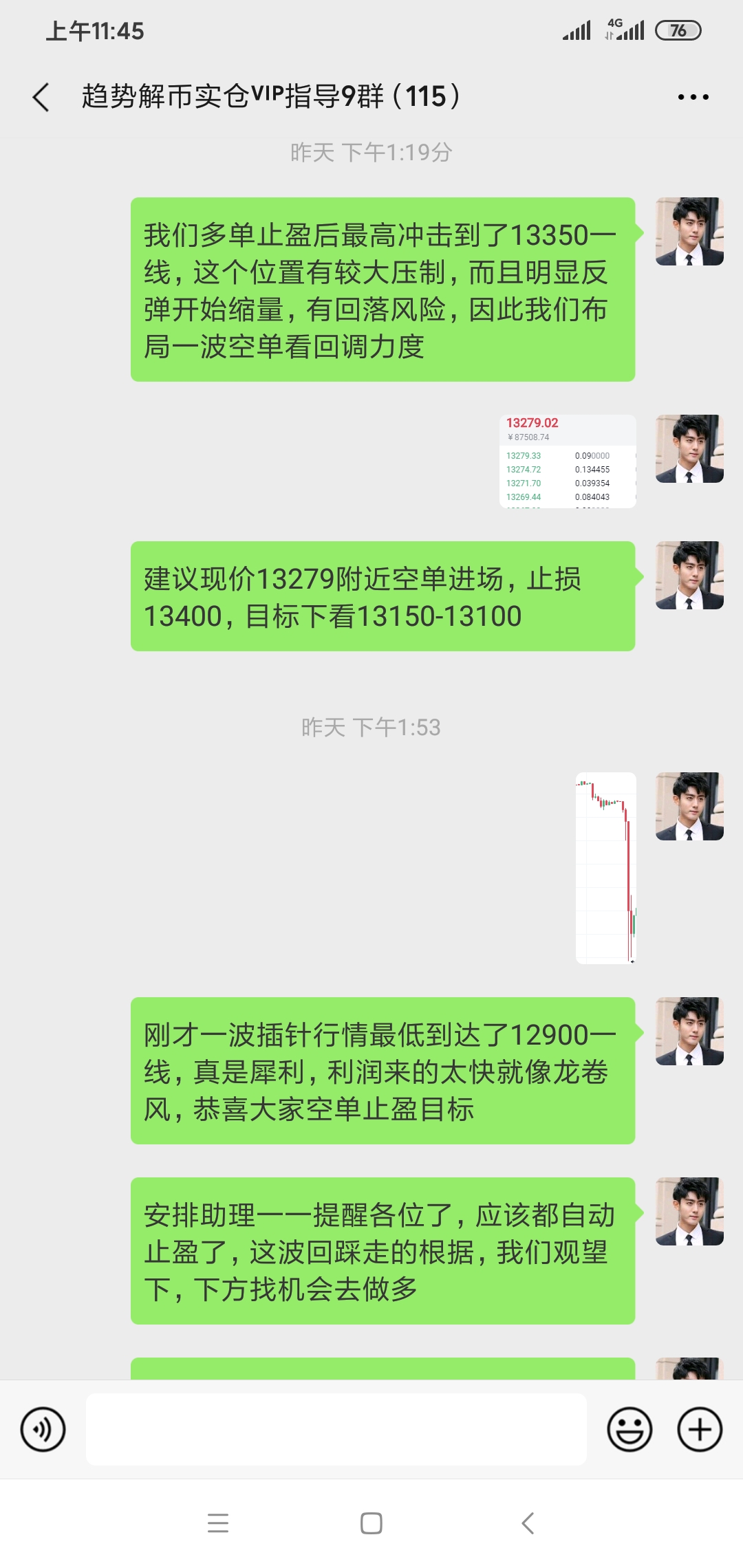Screen dimensions: 743x1568
Task: Tap the group chat title with 115 members
Action: (x=268, y=96)
